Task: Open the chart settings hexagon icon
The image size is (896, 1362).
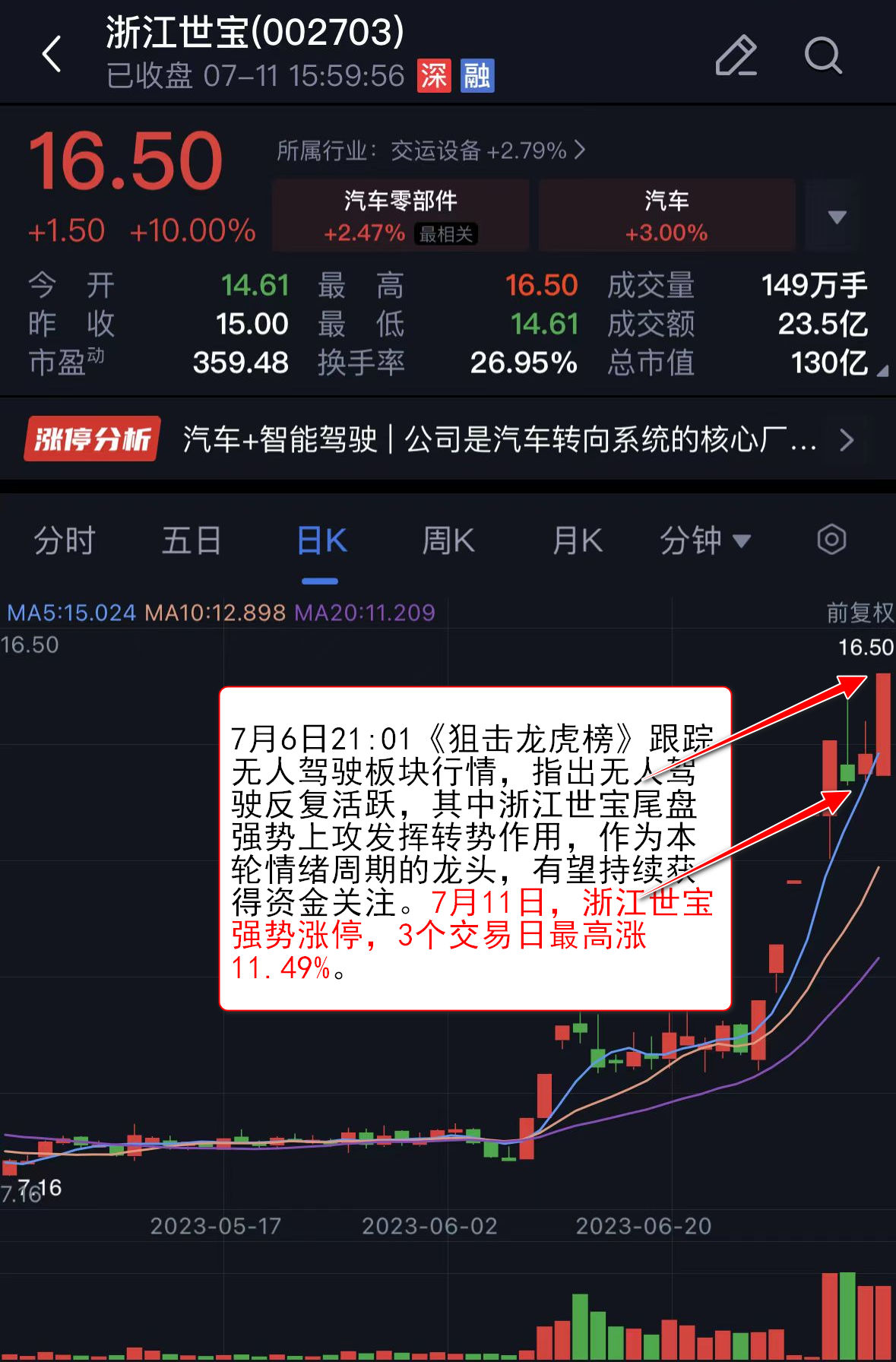Action: pyautogui.click(x=831, y=540)
